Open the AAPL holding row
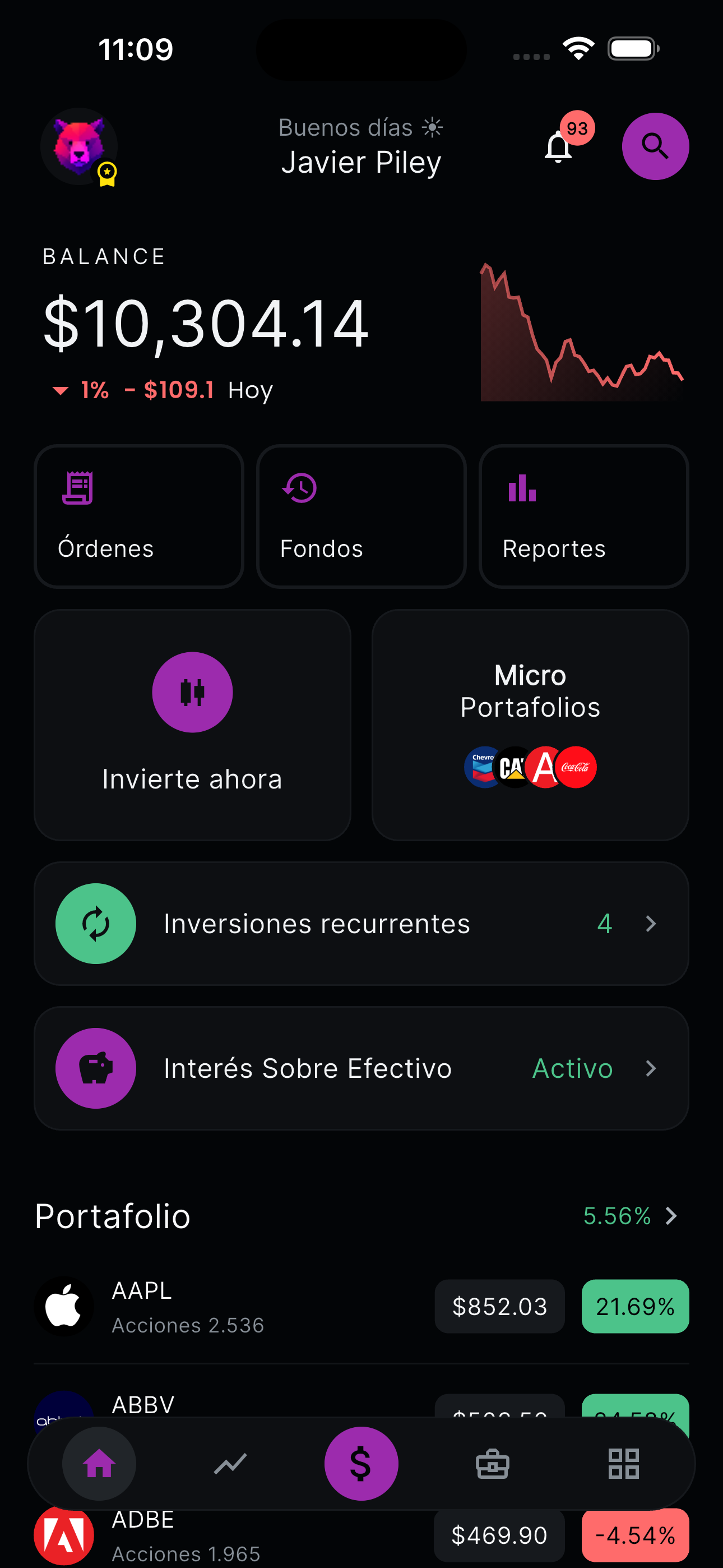The width and height of the screenshot is (723, 1568). tap(361, 1306)
